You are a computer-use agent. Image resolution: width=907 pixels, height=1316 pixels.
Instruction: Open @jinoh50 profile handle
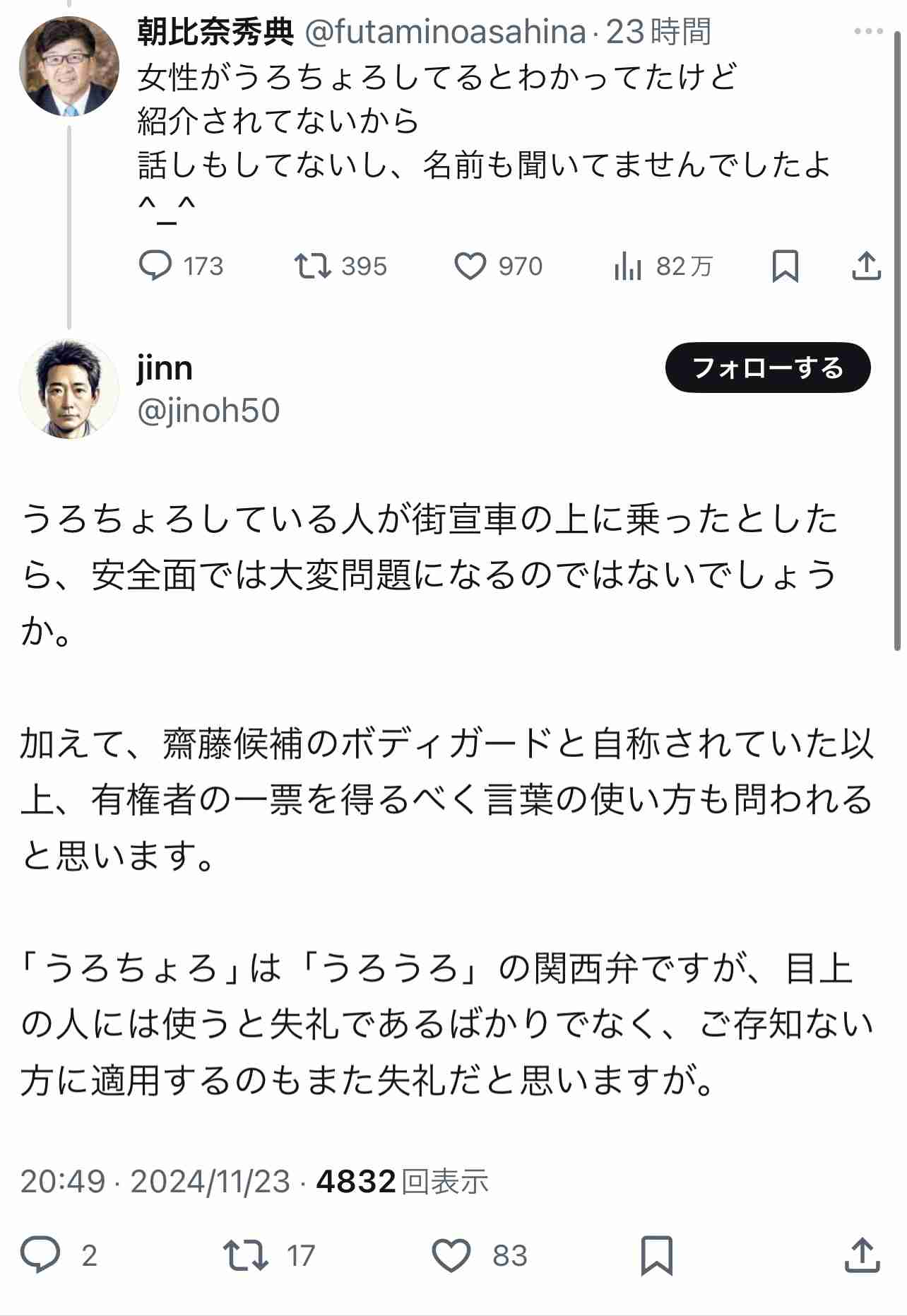[x=208, y=411]
